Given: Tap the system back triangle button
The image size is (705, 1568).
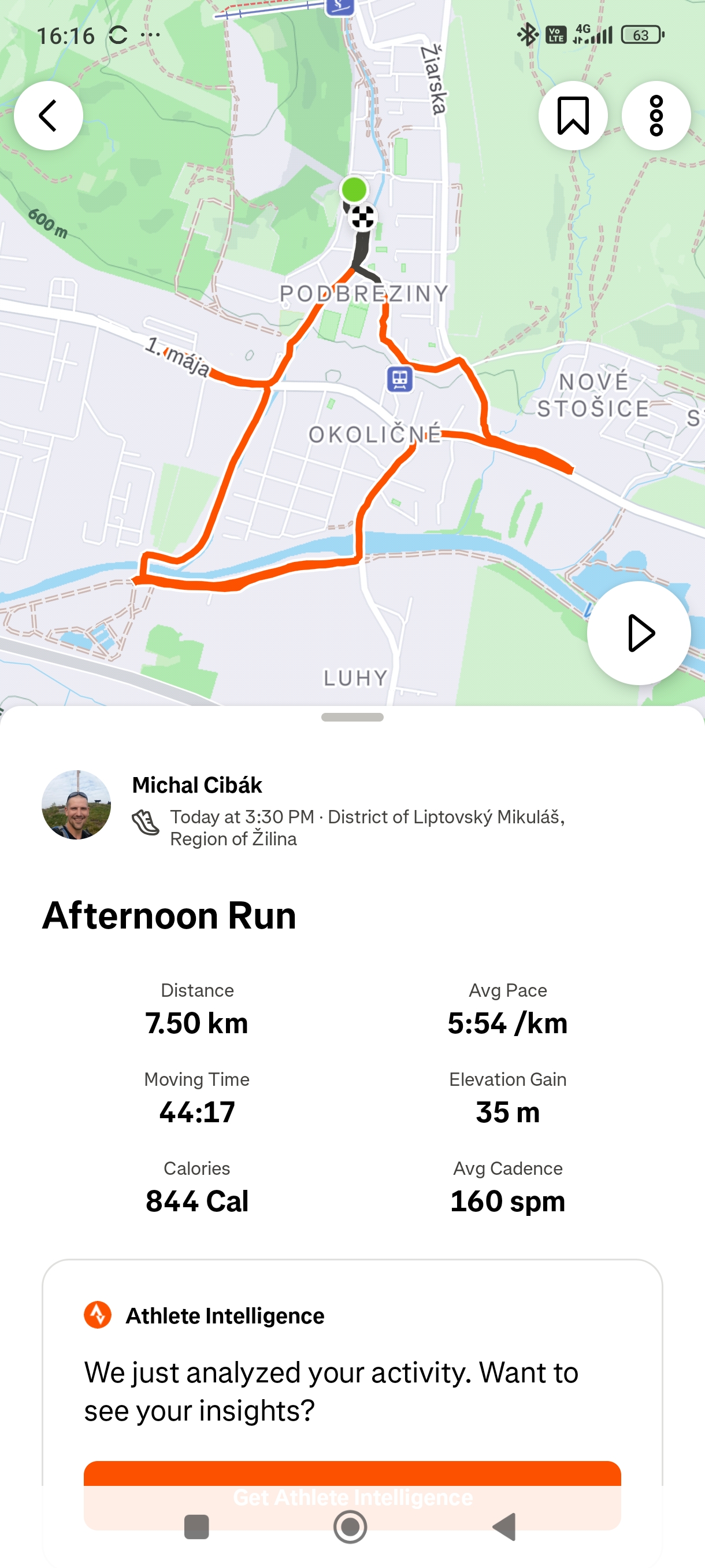Looking at the screenshot, I should click(x=504, y=1526).
